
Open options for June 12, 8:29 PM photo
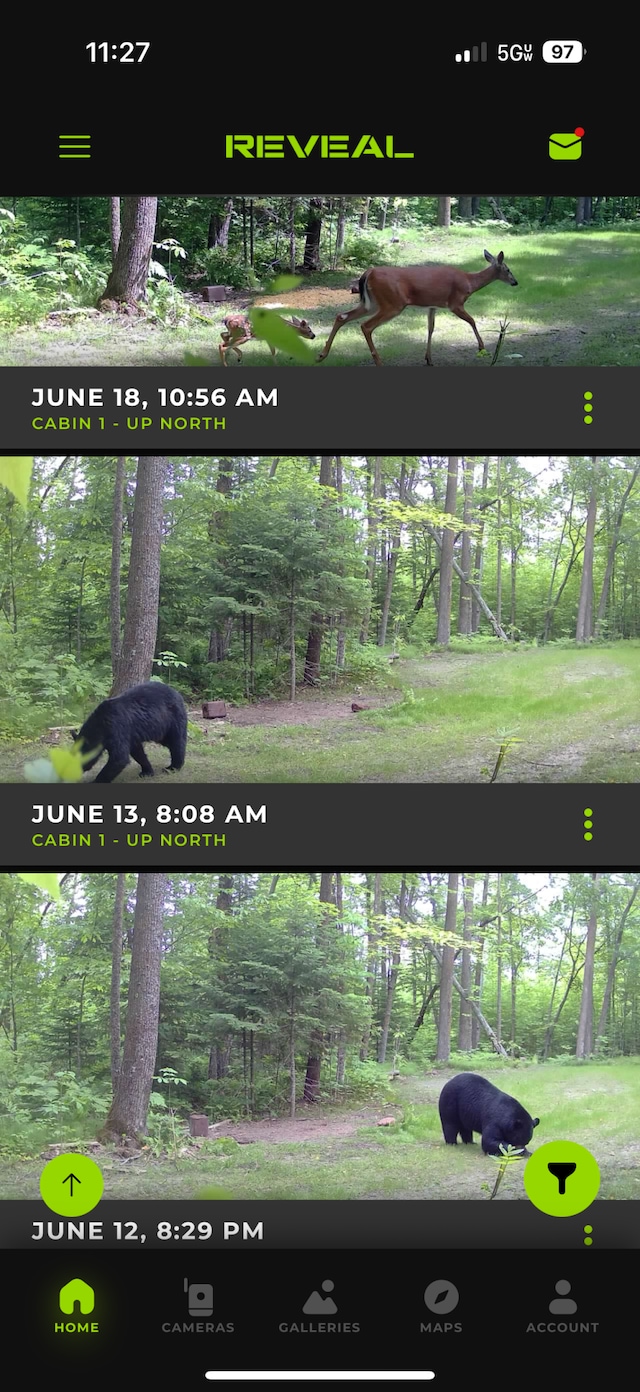pos(588,1235)
